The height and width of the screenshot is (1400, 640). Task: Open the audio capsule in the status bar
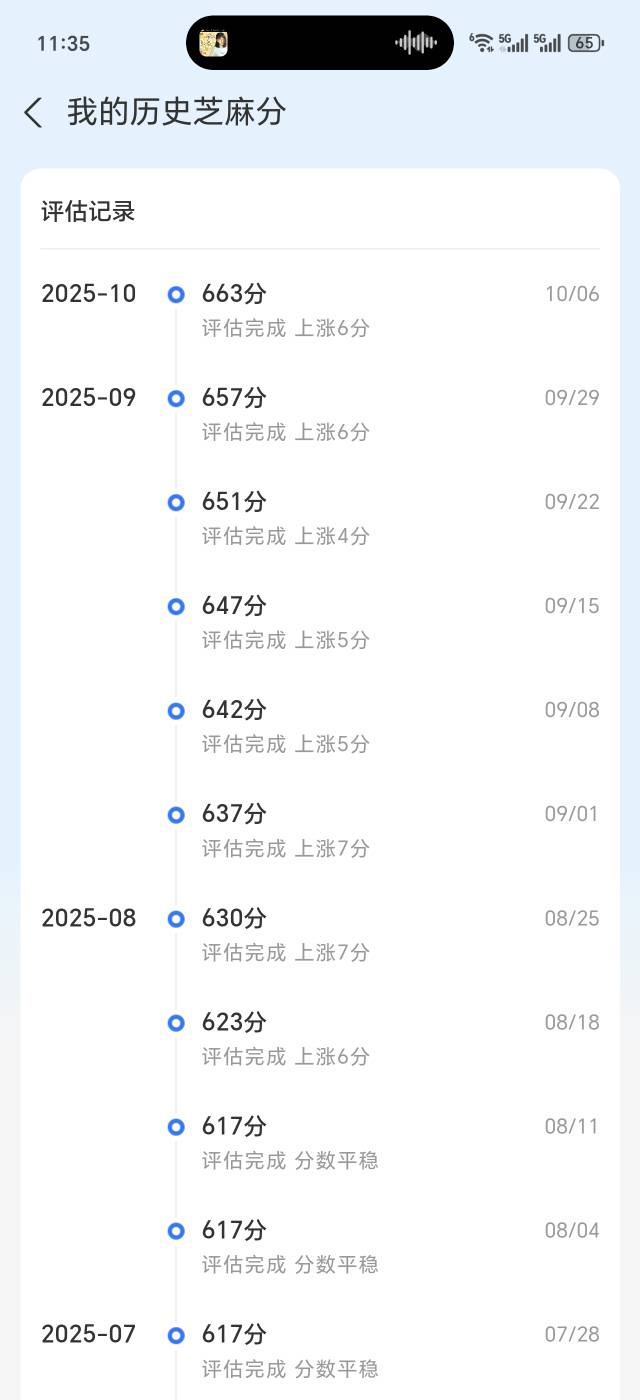point(319,43)
